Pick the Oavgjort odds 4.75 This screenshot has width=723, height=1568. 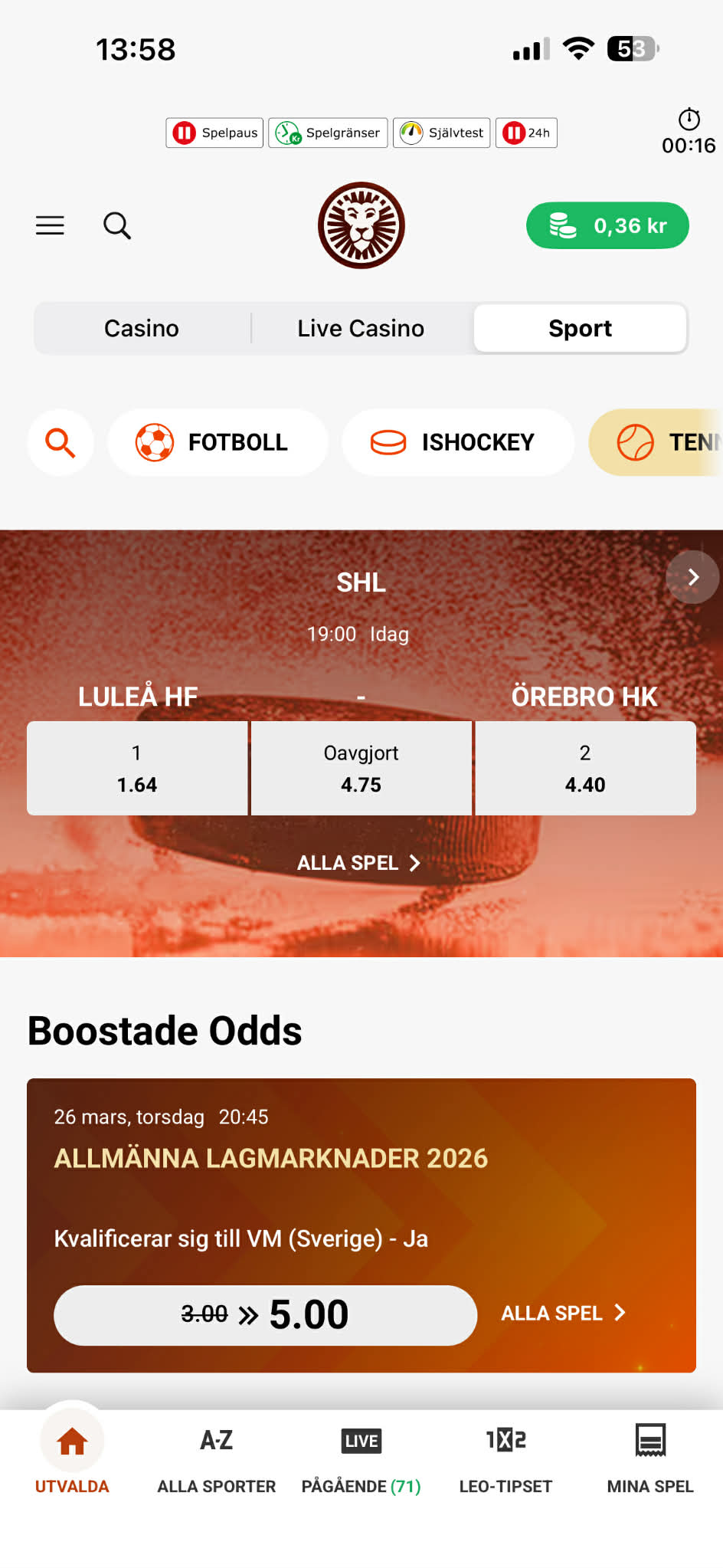pos(361,768)
